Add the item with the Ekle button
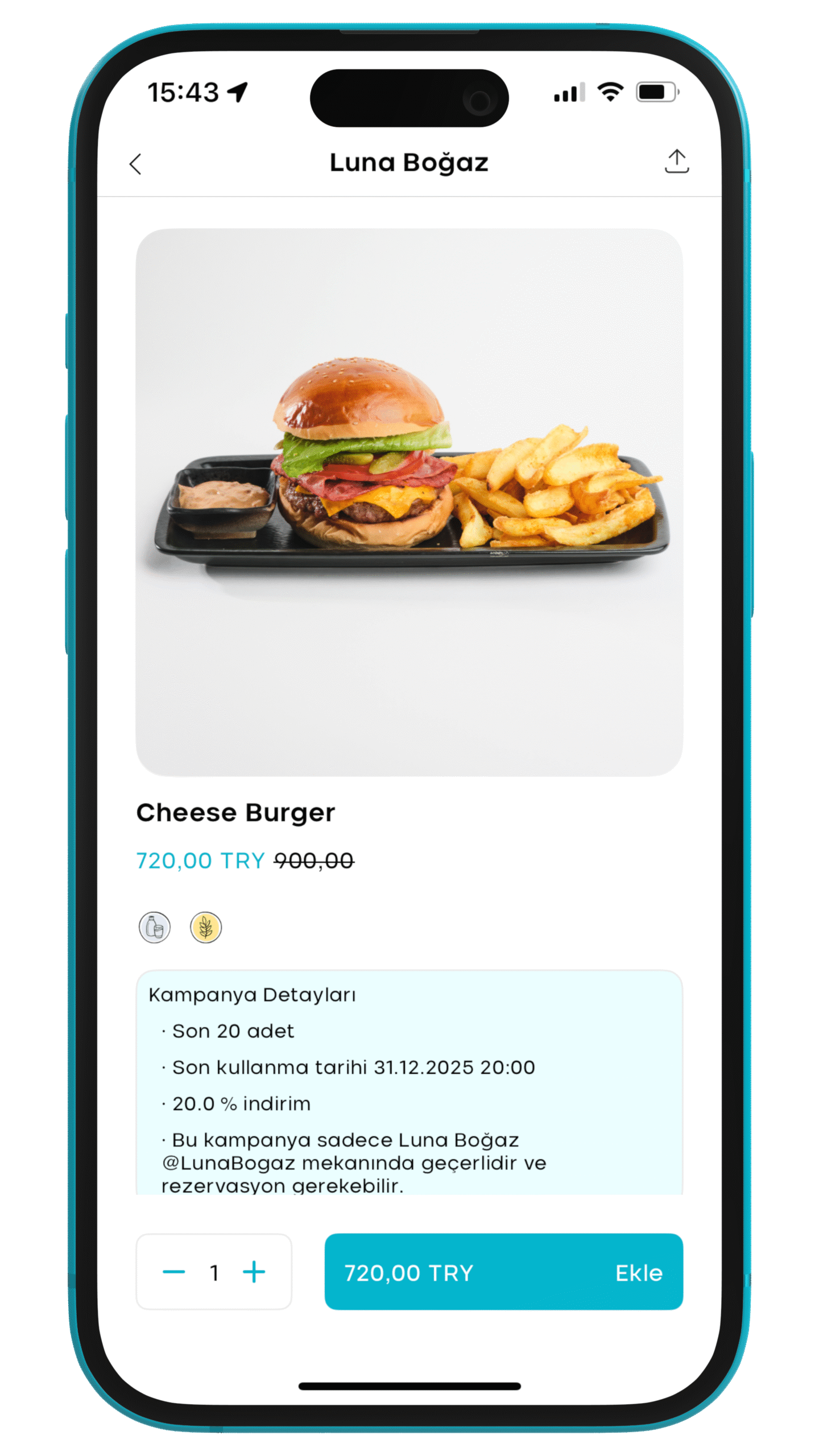The height and width of the screenshot is (1456, 819). [503, 1272]
